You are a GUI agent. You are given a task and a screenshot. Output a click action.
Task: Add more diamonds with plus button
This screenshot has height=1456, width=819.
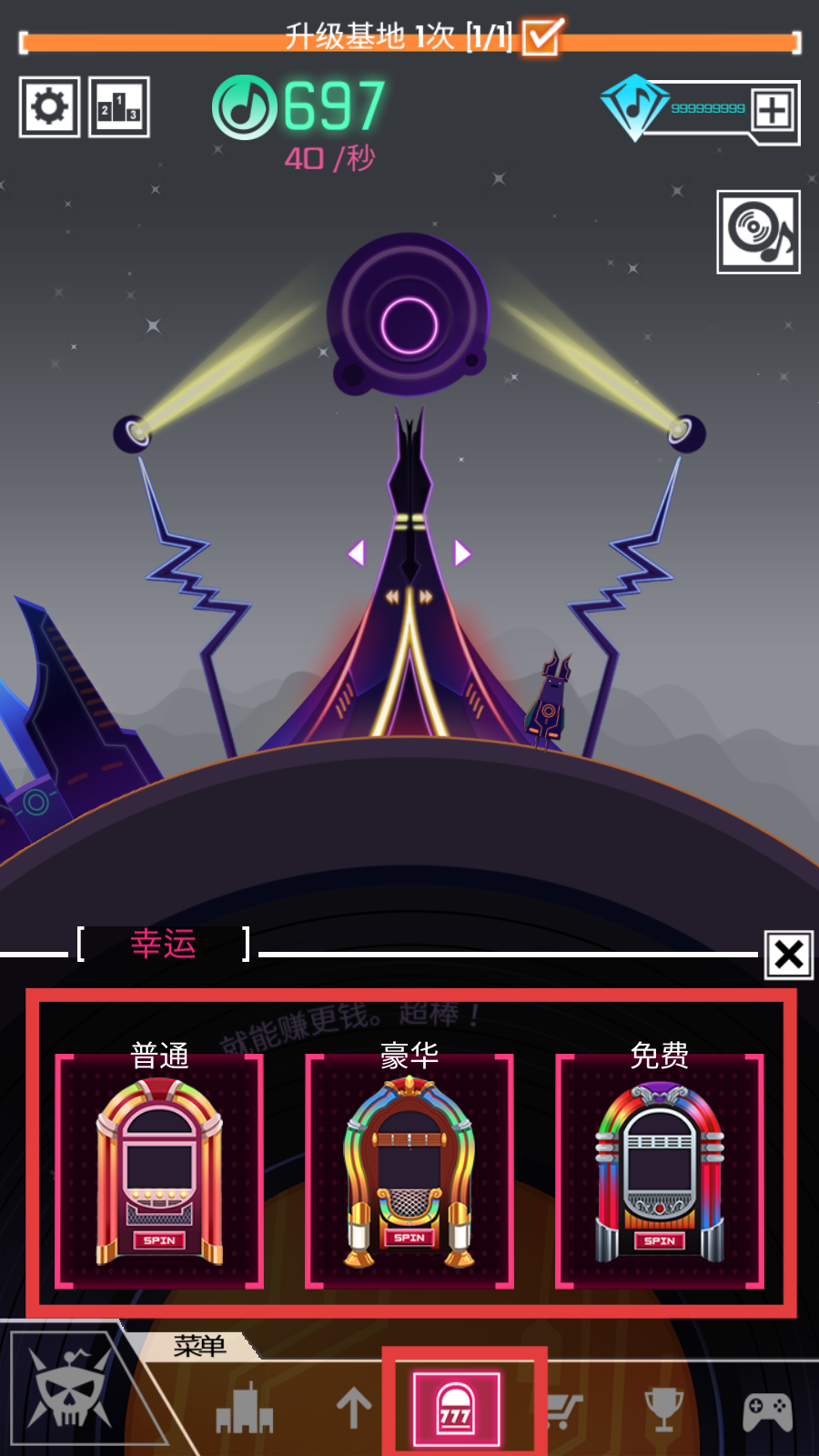(772, 111)
